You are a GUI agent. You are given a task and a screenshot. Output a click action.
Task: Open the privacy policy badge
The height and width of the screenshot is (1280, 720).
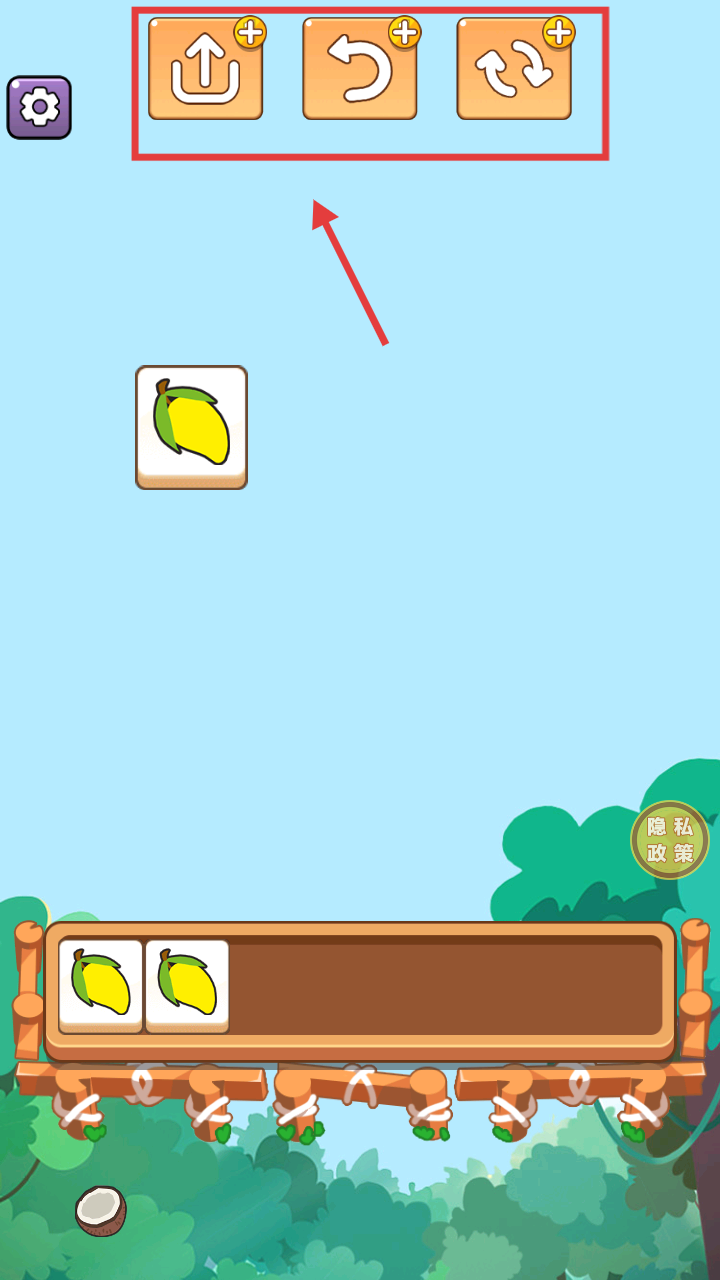670,840
